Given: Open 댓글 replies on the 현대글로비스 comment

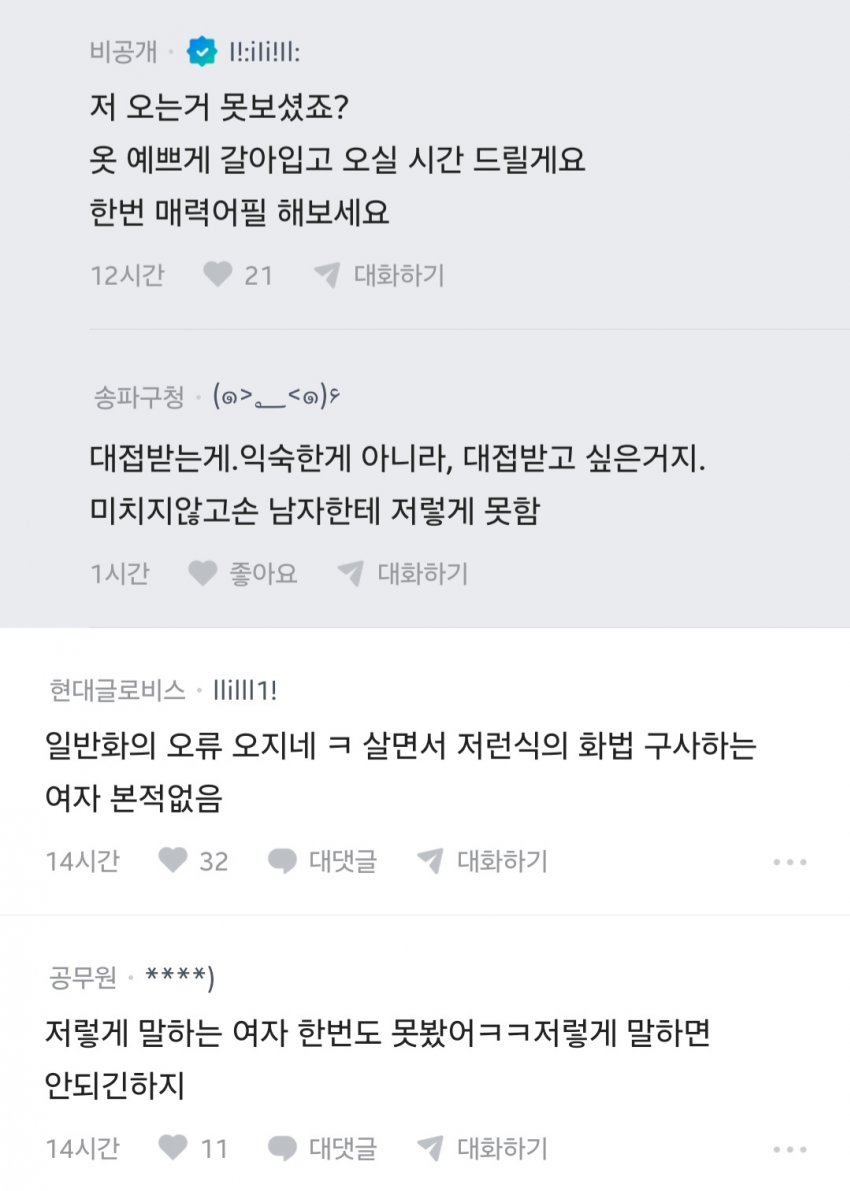Looking at the screenshot, I should tap(323, 861).
